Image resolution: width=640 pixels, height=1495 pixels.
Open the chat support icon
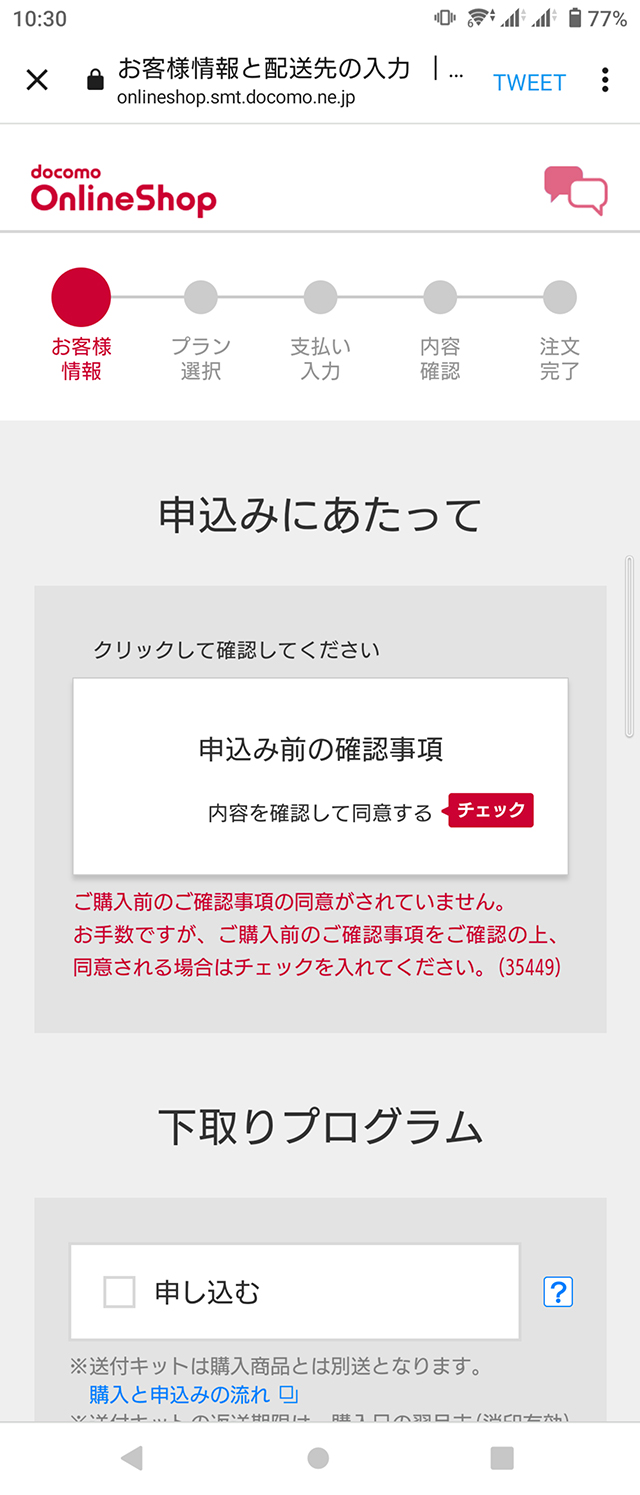pyautogui.click(x=575, y=190)
